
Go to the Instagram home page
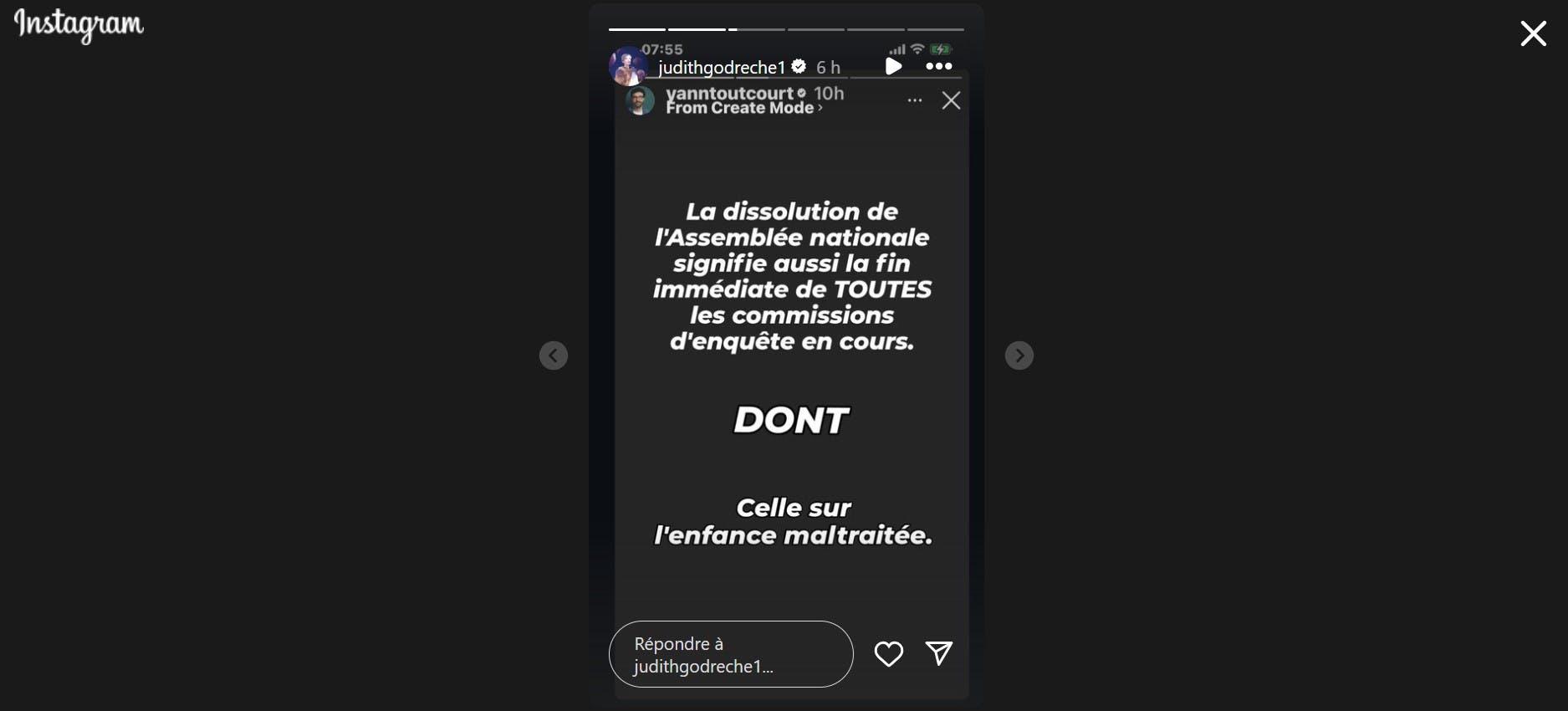pos(79,25)
